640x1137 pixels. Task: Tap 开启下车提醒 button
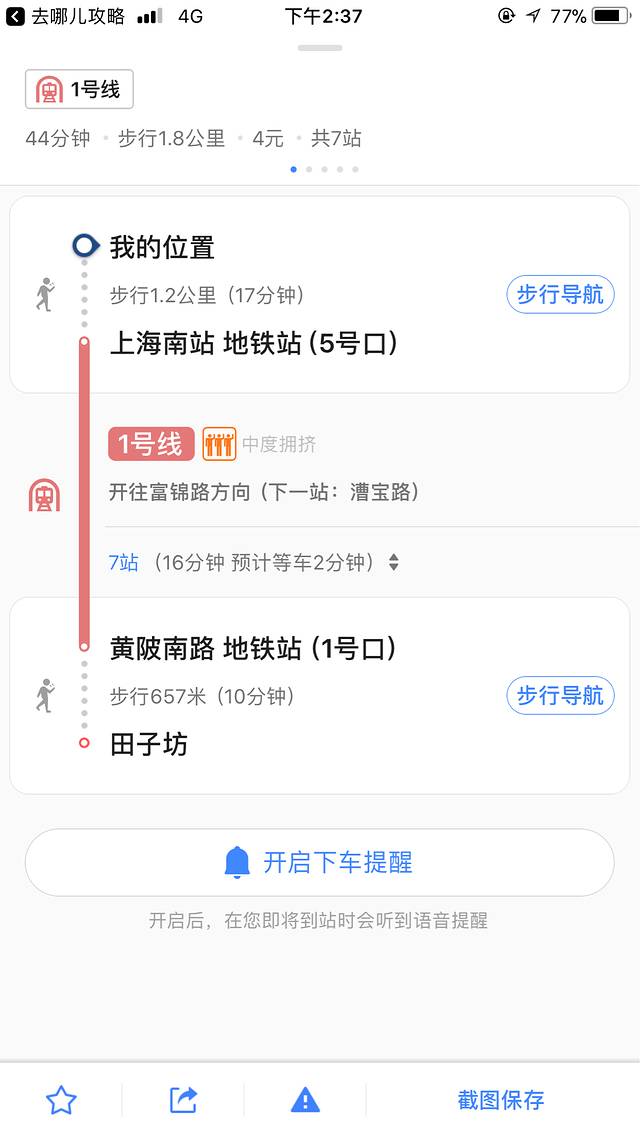(319, 862)
